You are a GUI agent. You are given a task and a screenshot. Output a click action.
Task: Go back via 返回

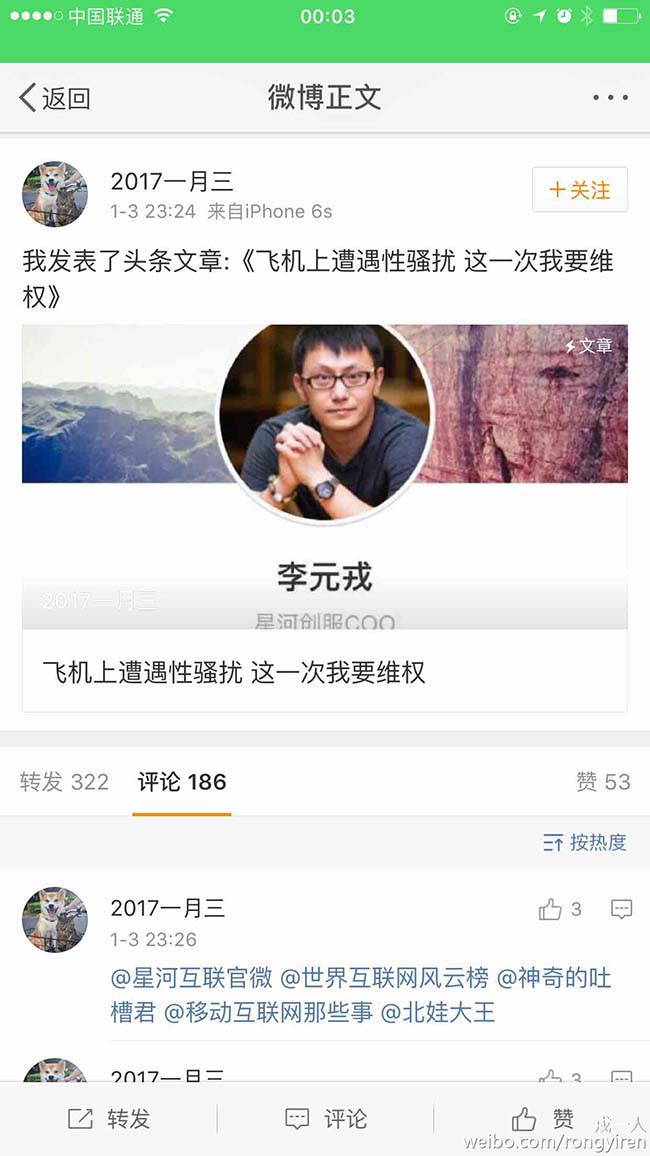55,97
